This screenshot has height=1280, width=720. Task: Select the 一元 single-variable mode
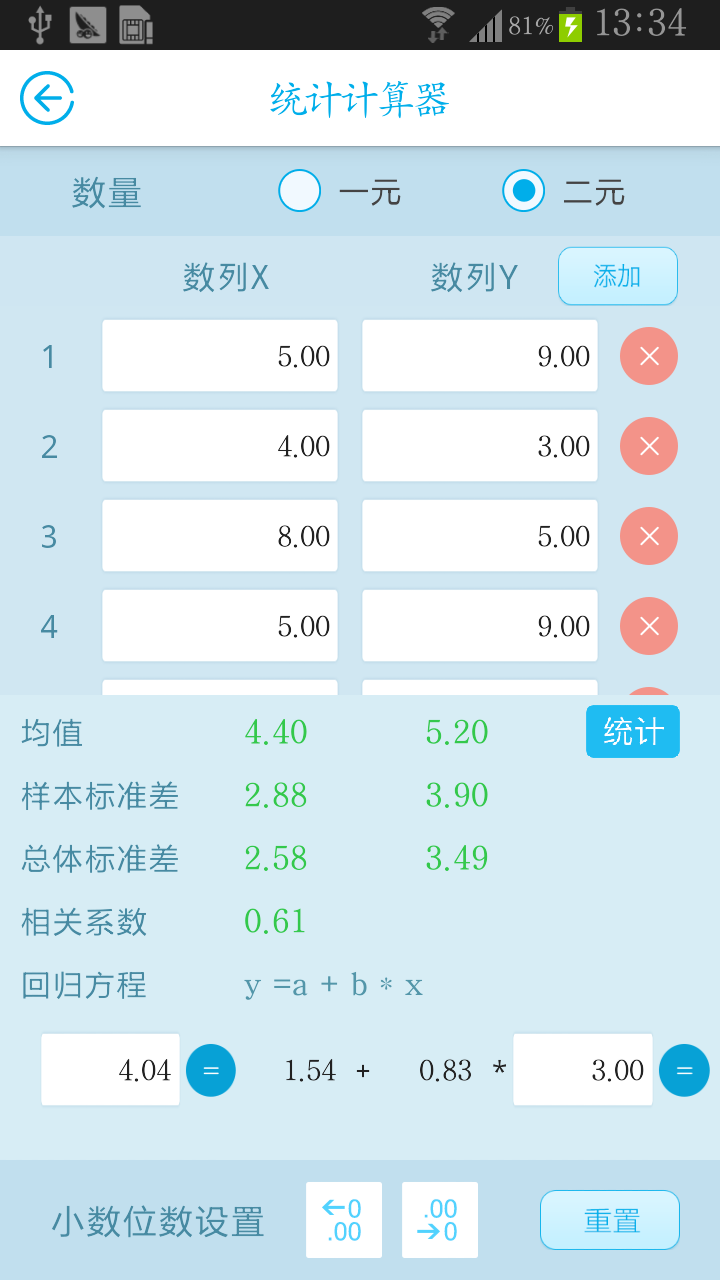(x=299, y=191)
